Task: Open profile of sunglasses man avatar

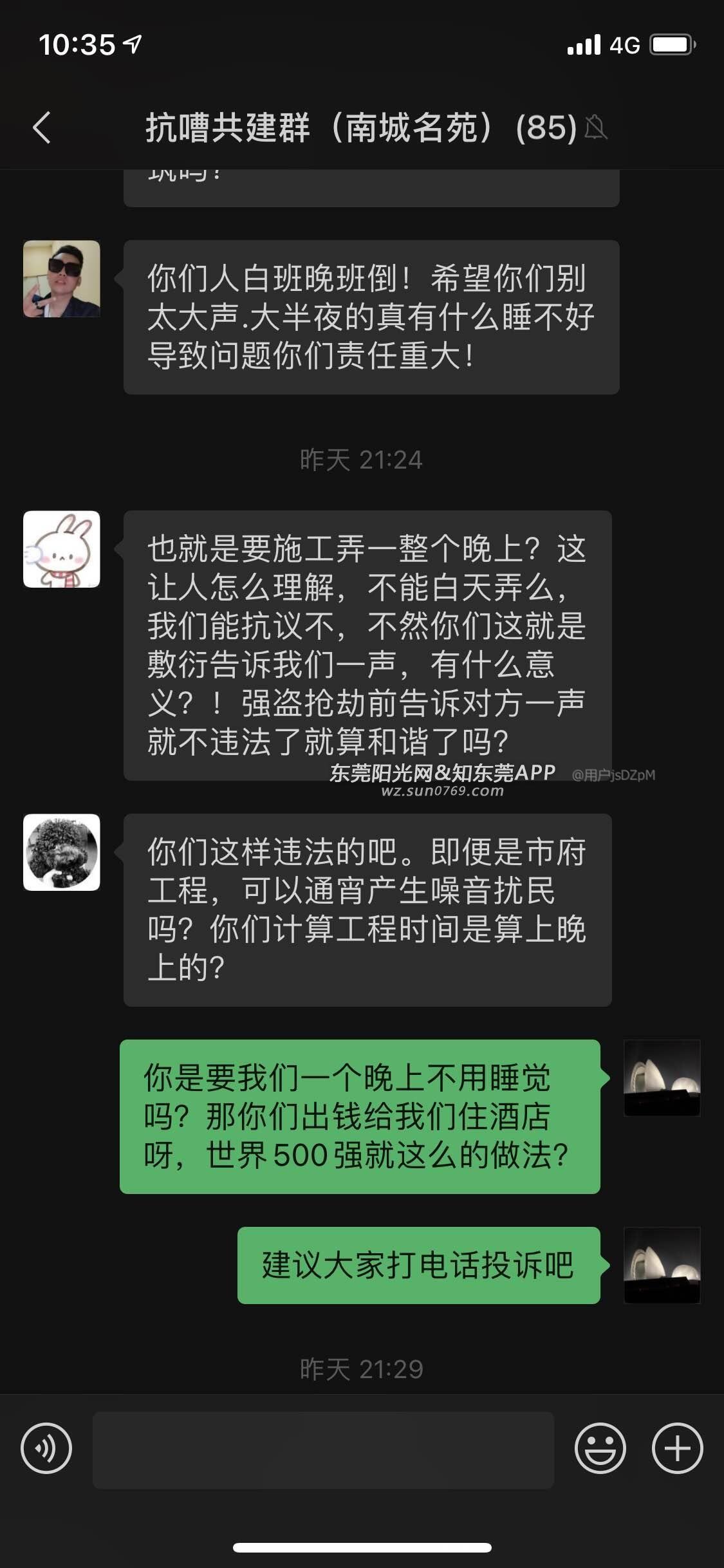Action: 62,279
